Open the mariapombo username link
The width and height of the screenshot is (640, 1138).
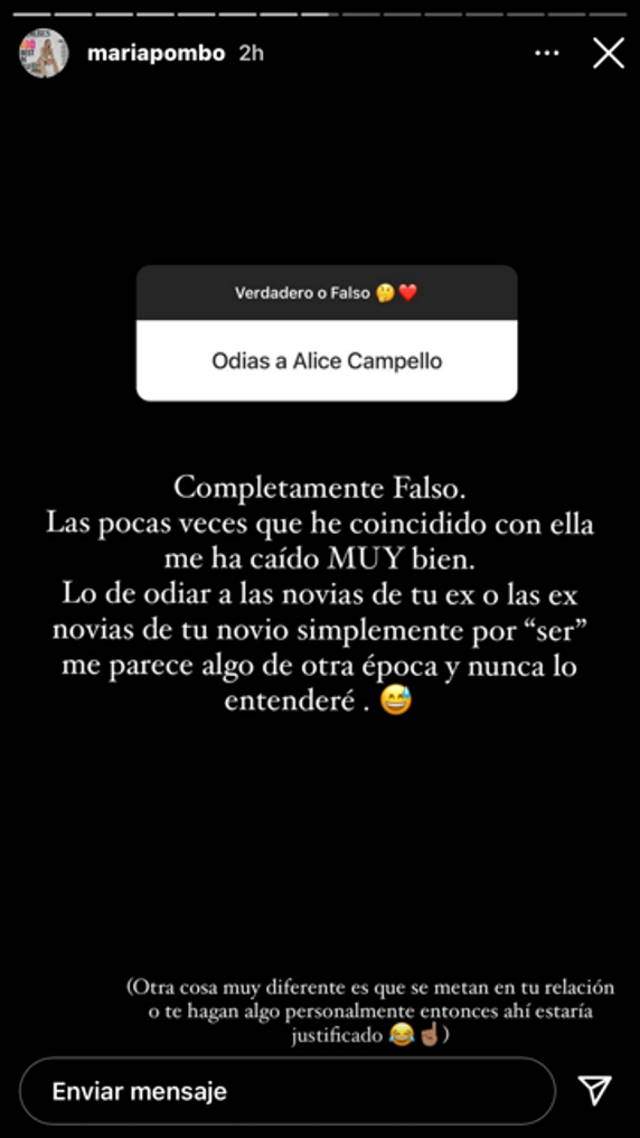coord(157,53)
